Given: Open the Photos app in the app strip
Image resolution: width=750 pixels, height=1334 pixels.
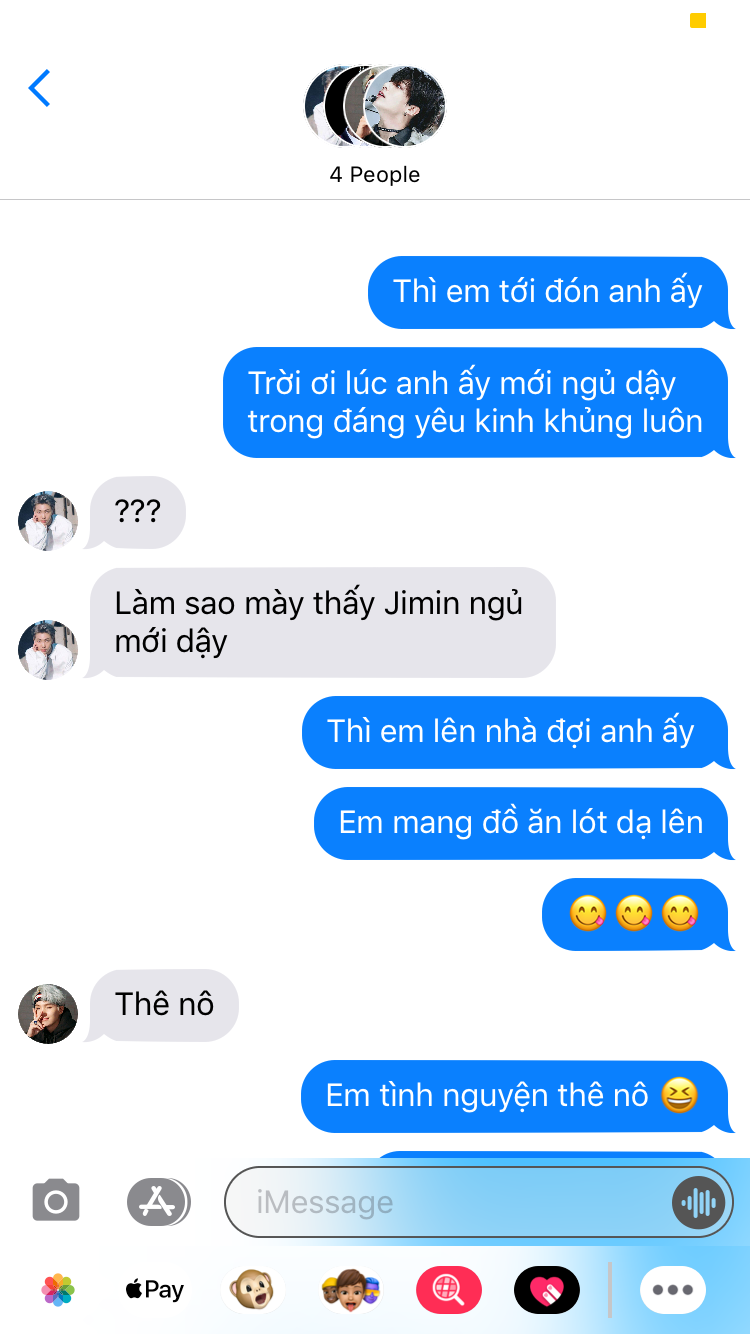Looking at the screenshot, I should pos(58,1290).
